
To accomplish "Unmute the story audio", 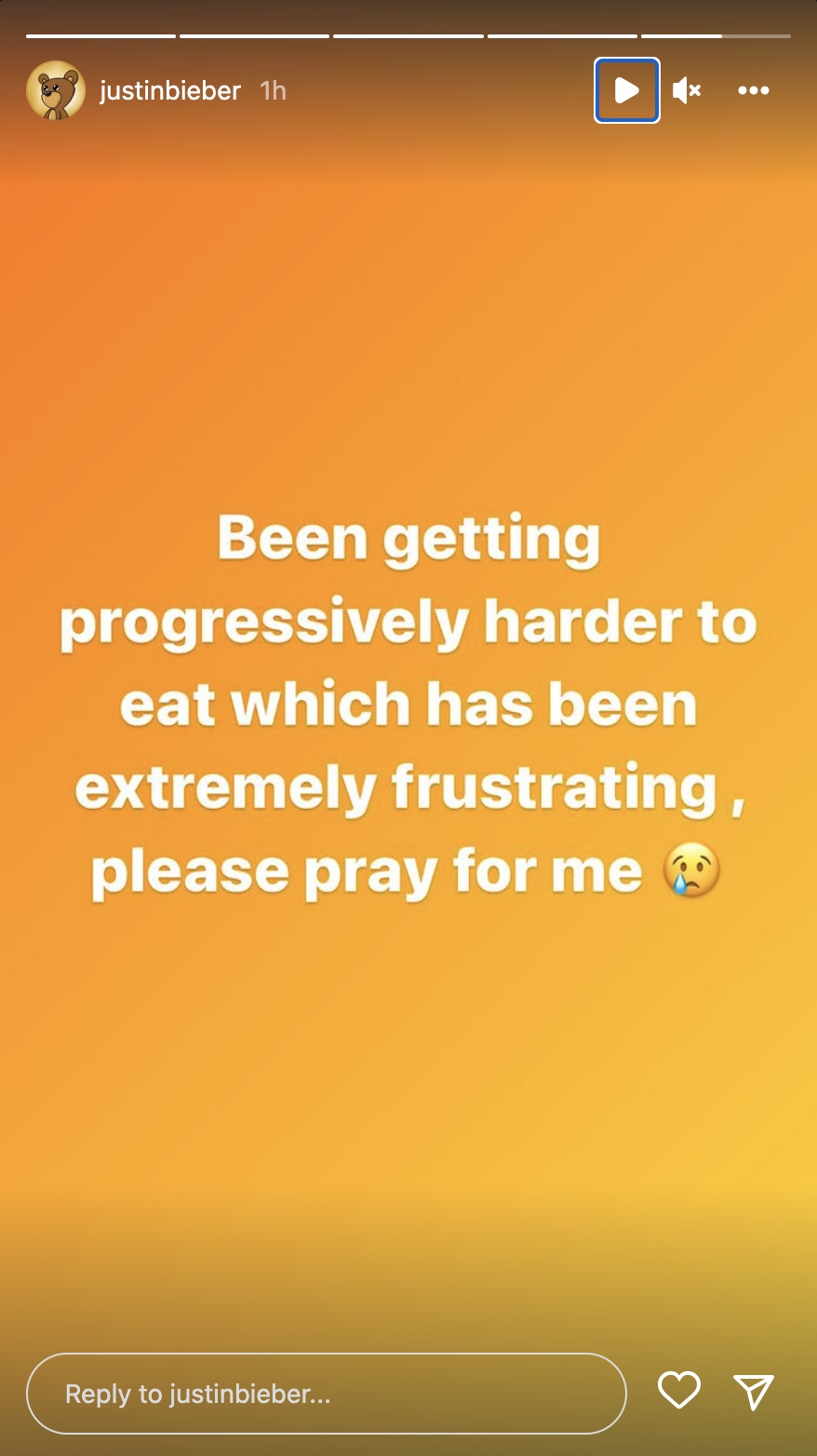I will click(687, 90).
